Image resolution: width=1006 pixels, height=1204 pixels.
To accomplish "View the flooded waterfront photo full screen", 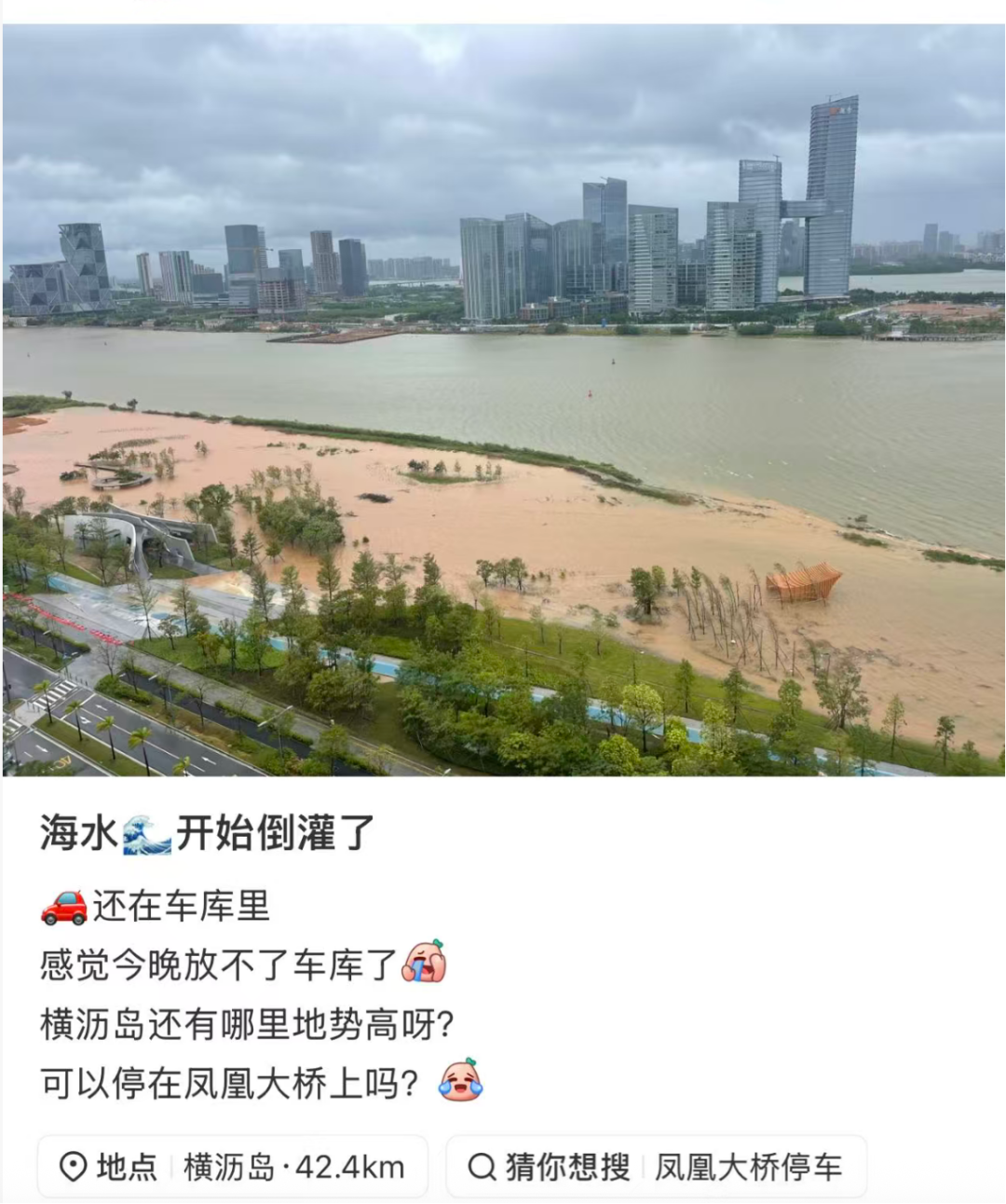I will pyautogui.click(x=503, y=401).
